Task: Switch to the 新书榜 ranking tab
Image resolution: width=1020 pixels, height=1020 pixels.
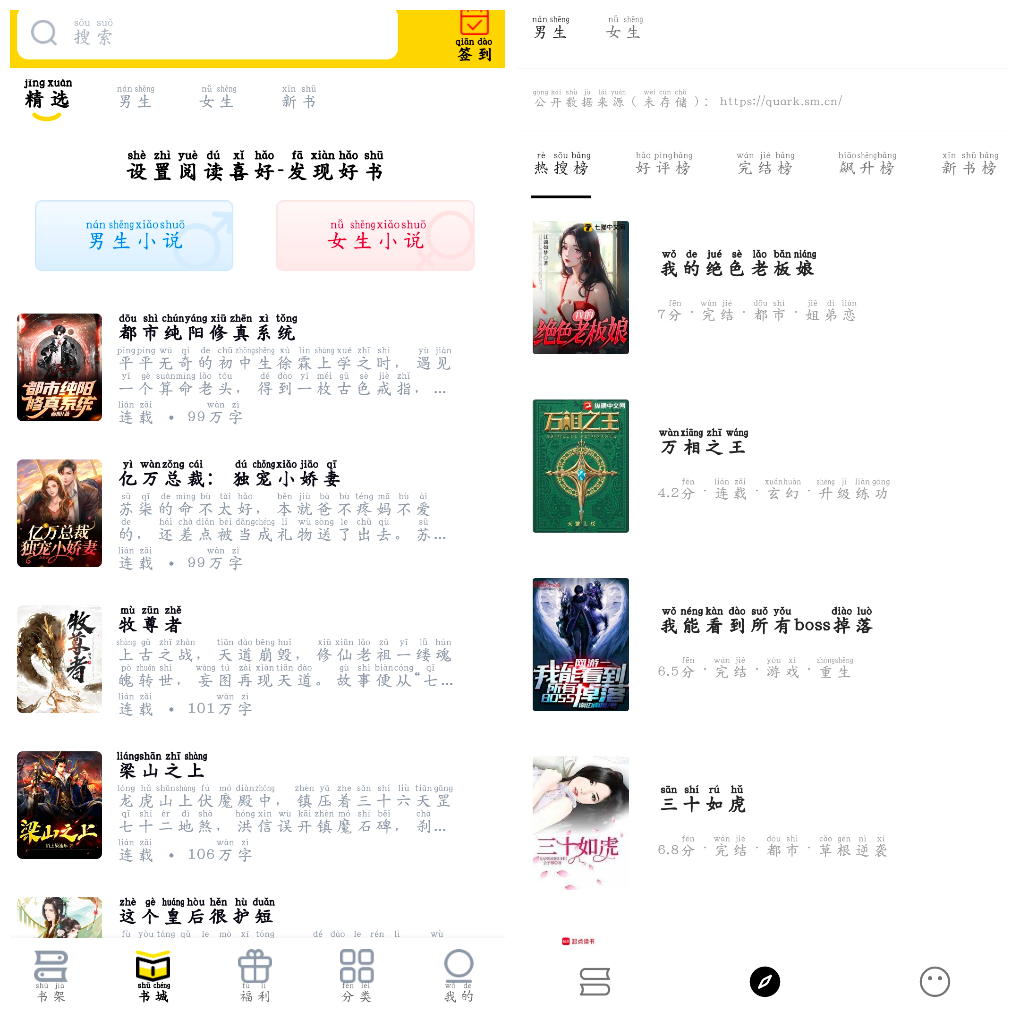Action: tap(969, 166)
